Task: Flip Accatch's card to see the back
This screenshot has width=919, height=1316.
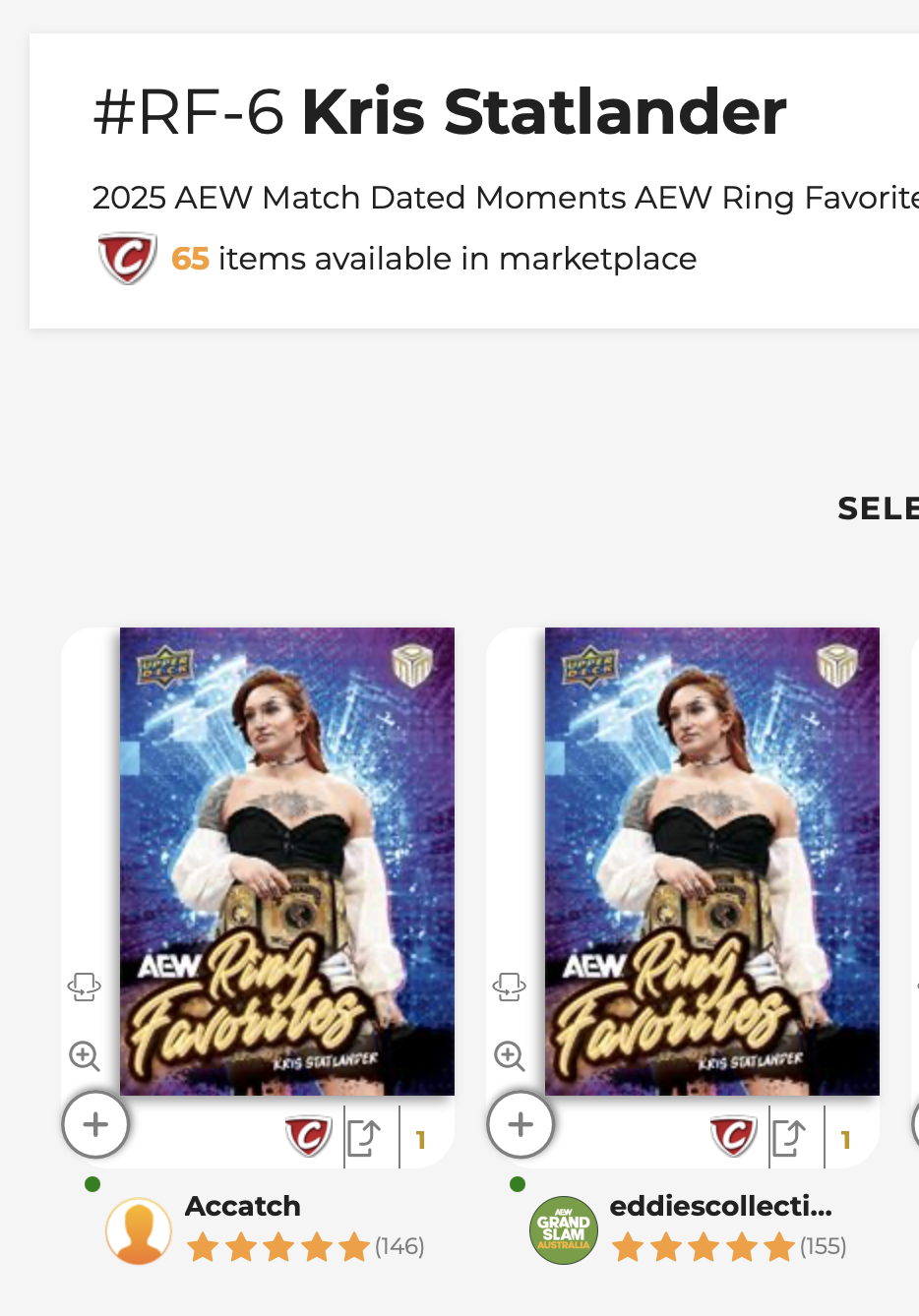Action: [85, 986]
